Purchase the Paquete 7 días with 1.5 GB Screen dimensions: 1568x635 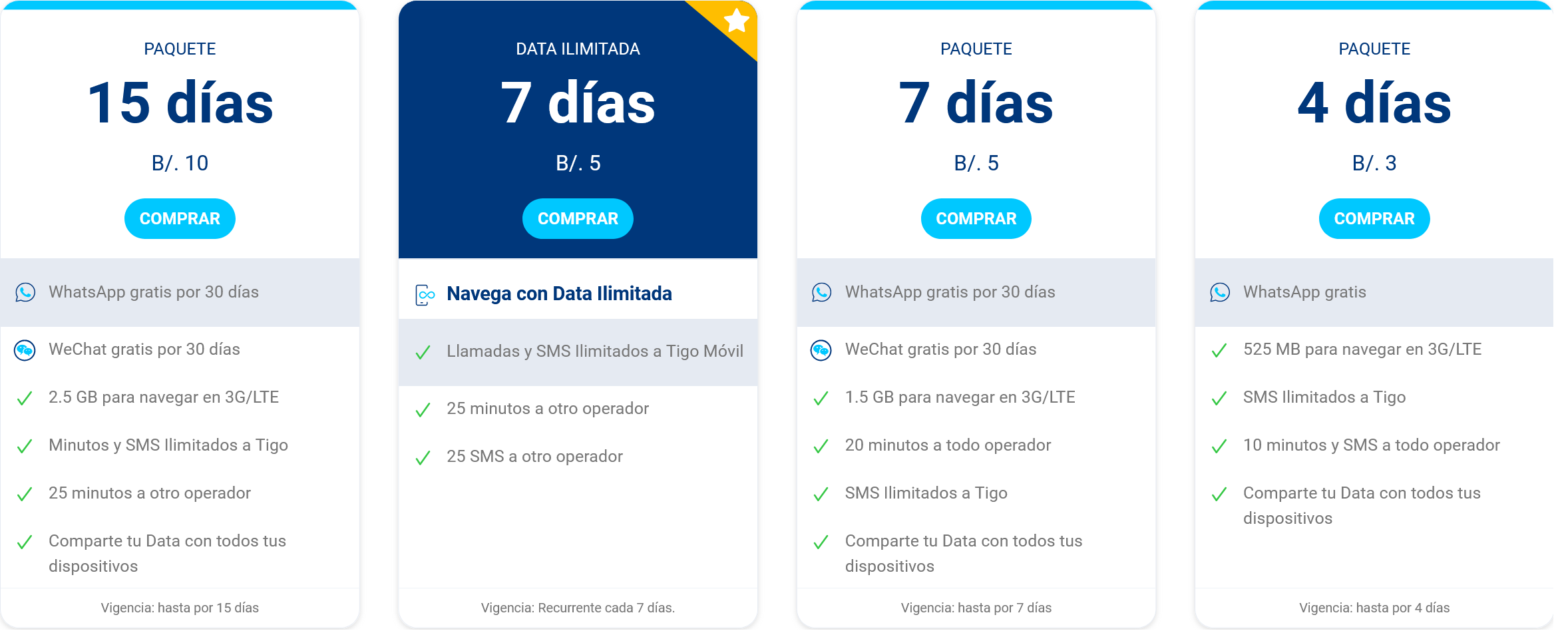[976, 218]
